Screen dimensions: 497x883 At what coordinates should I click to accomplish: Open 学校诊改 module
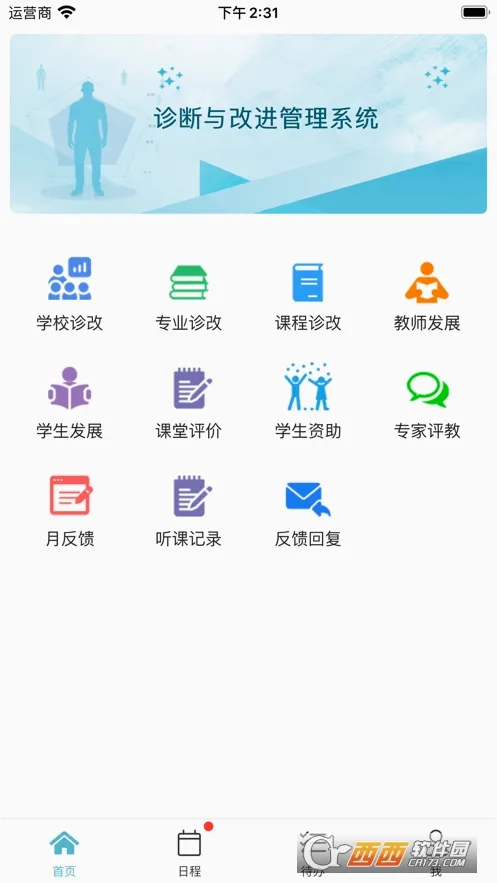tap(69, 295)
